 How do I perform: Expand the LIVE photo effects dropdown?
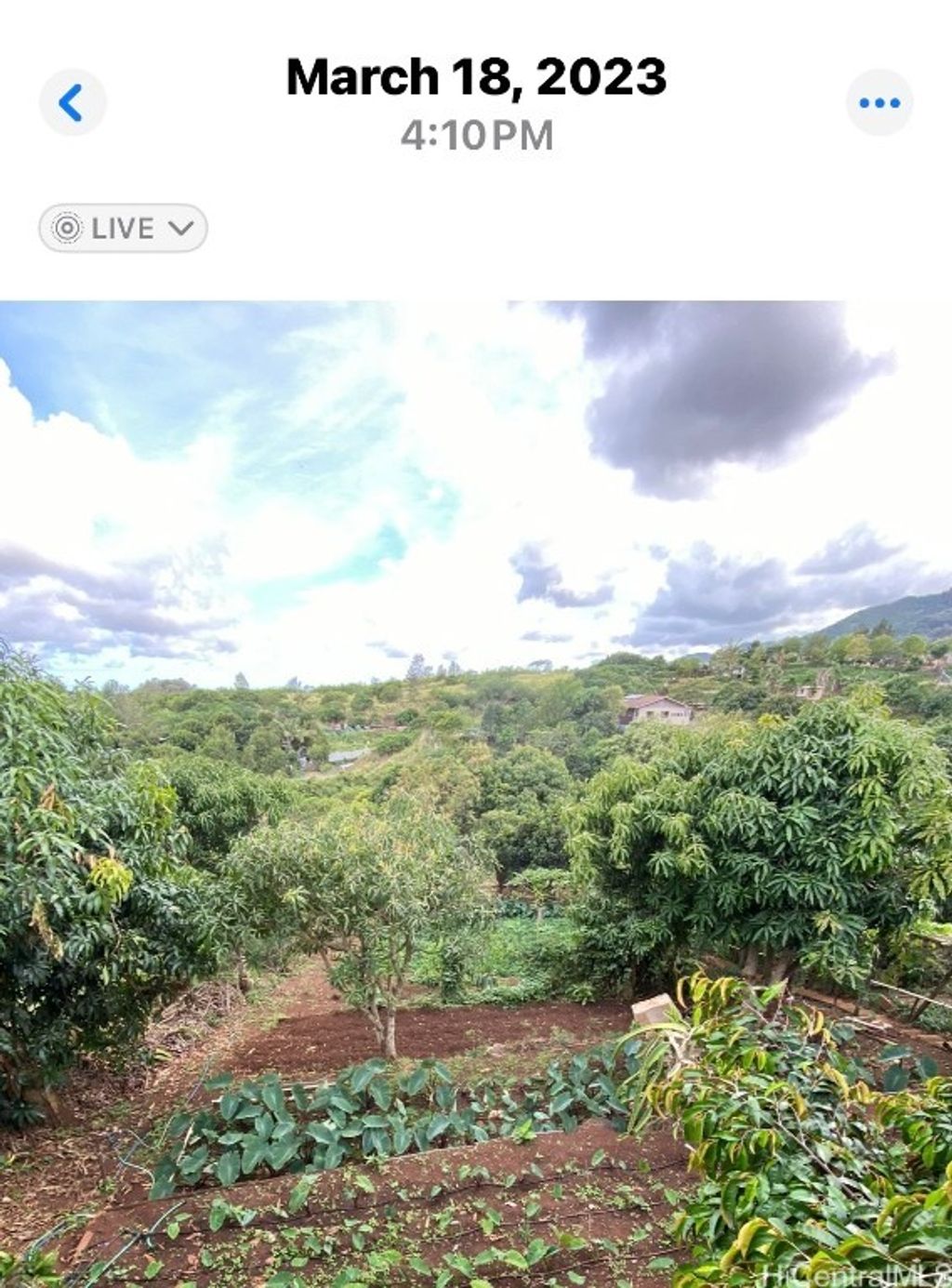pos(123,228)
